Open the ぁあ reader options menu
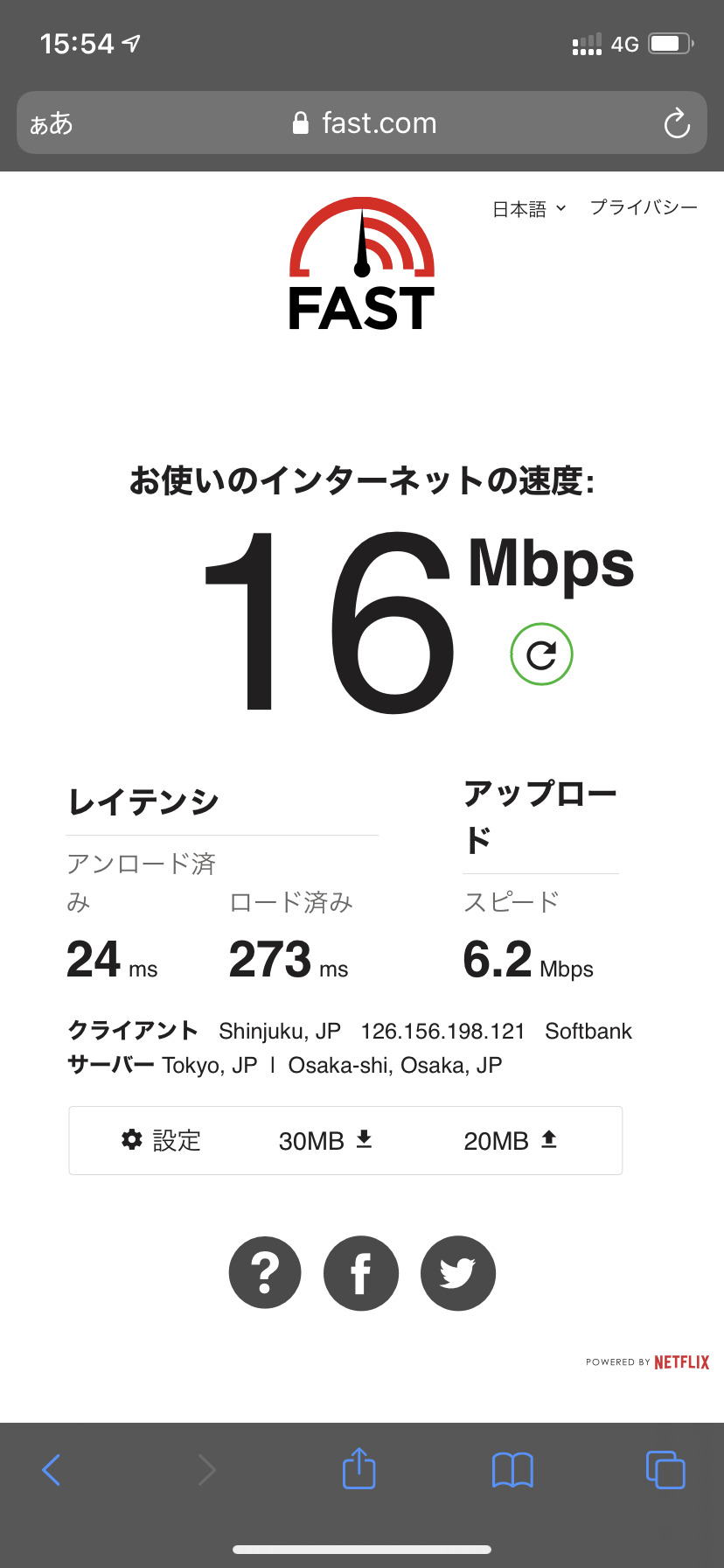724x1568 pixels. tap(52, 123)
